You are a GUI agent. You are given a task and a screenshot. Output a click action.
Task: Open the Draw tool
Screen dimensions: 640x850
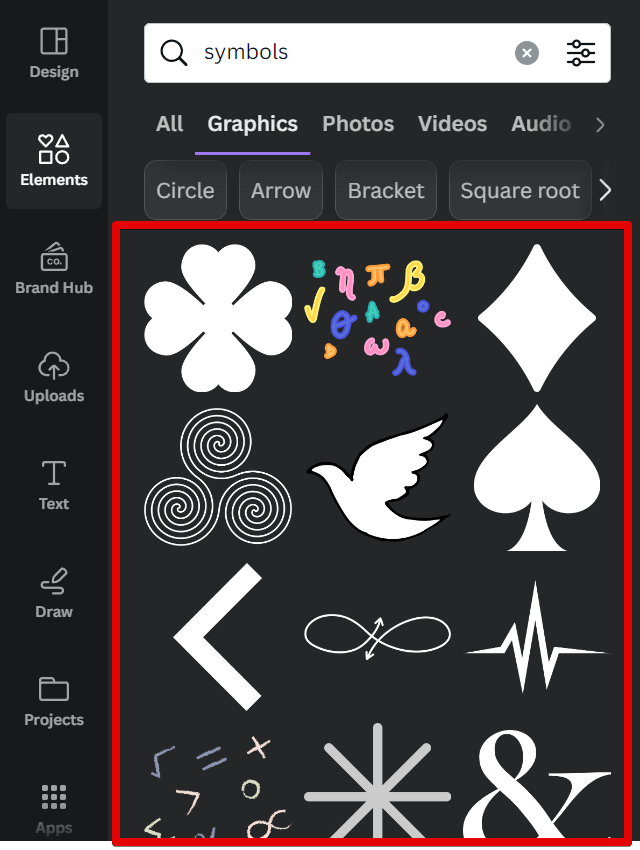pyautogui.click(x=54, y=593)
